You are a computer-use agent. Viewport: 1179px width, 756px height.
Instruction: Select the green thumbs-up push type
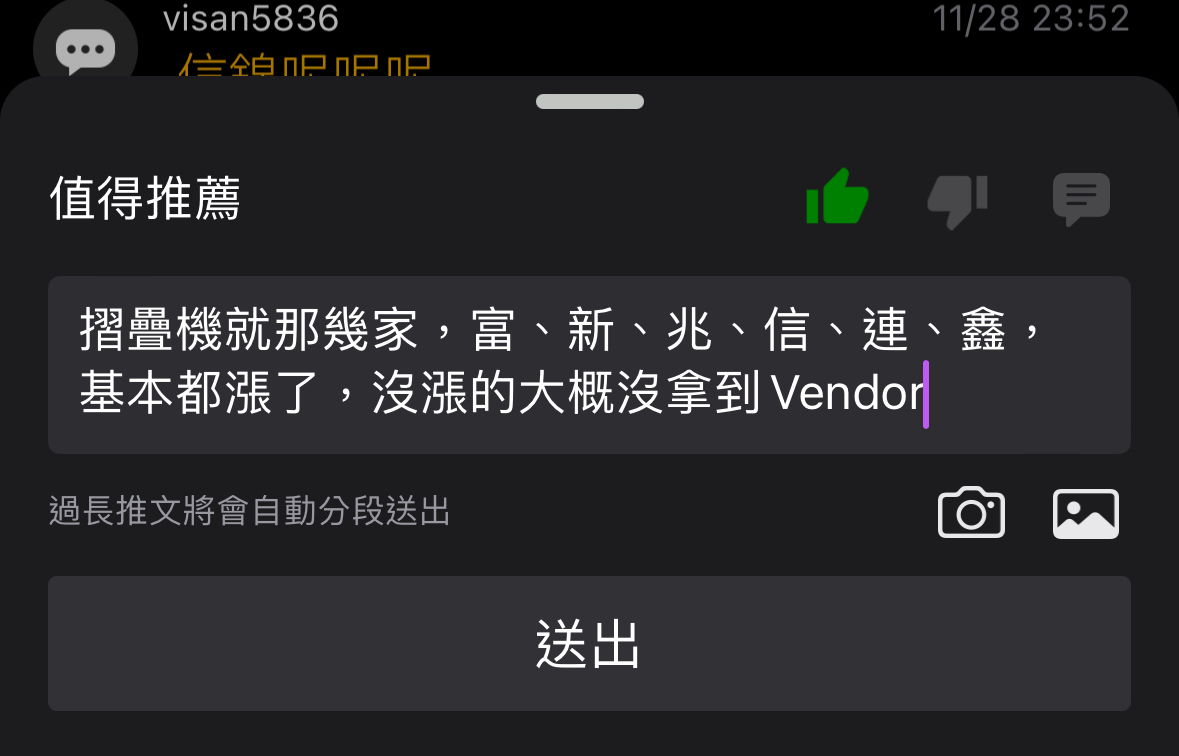point(837,196)
